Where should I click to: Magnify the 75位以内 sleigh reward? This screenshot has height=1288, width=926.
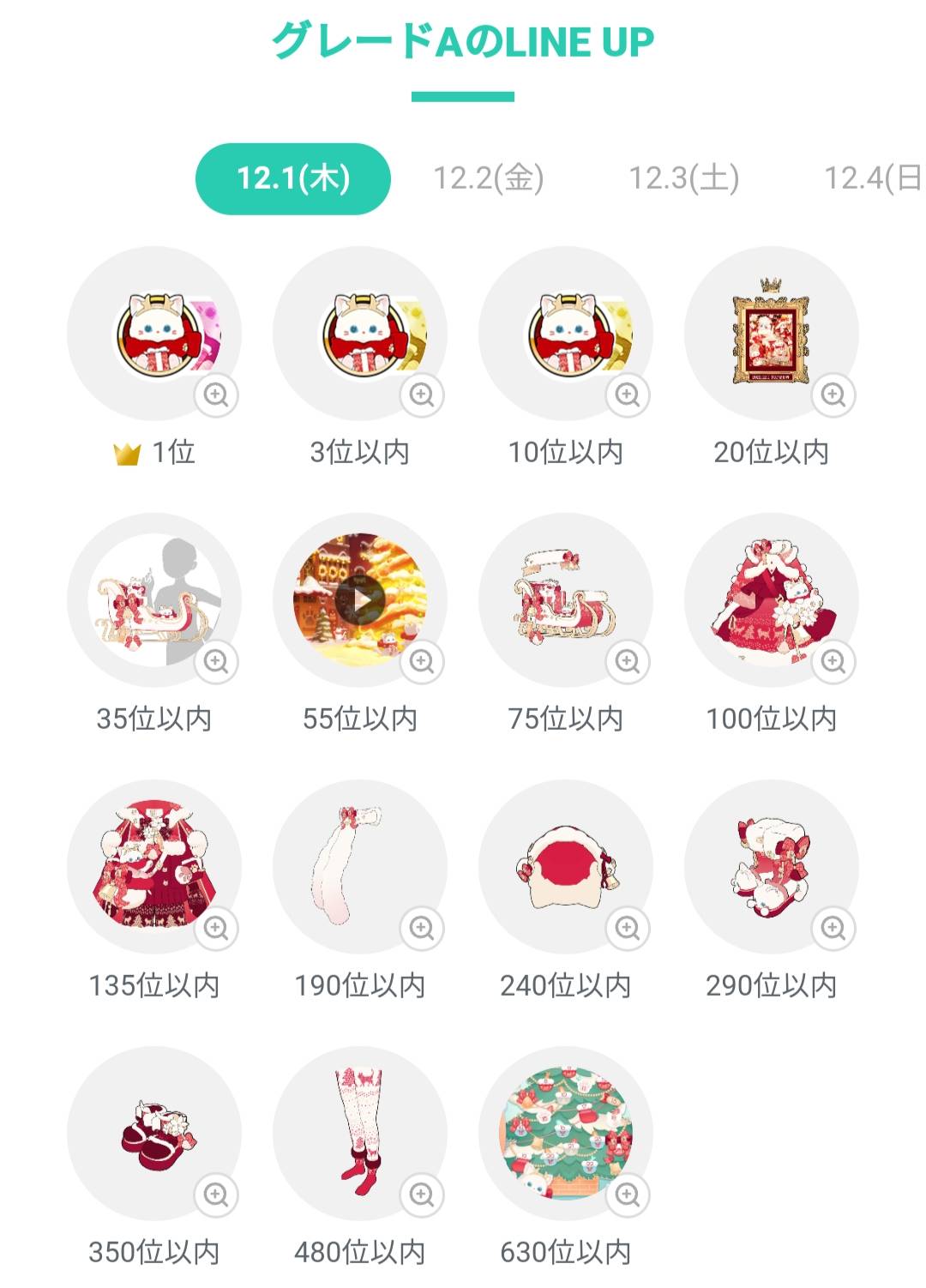(628, 662)
